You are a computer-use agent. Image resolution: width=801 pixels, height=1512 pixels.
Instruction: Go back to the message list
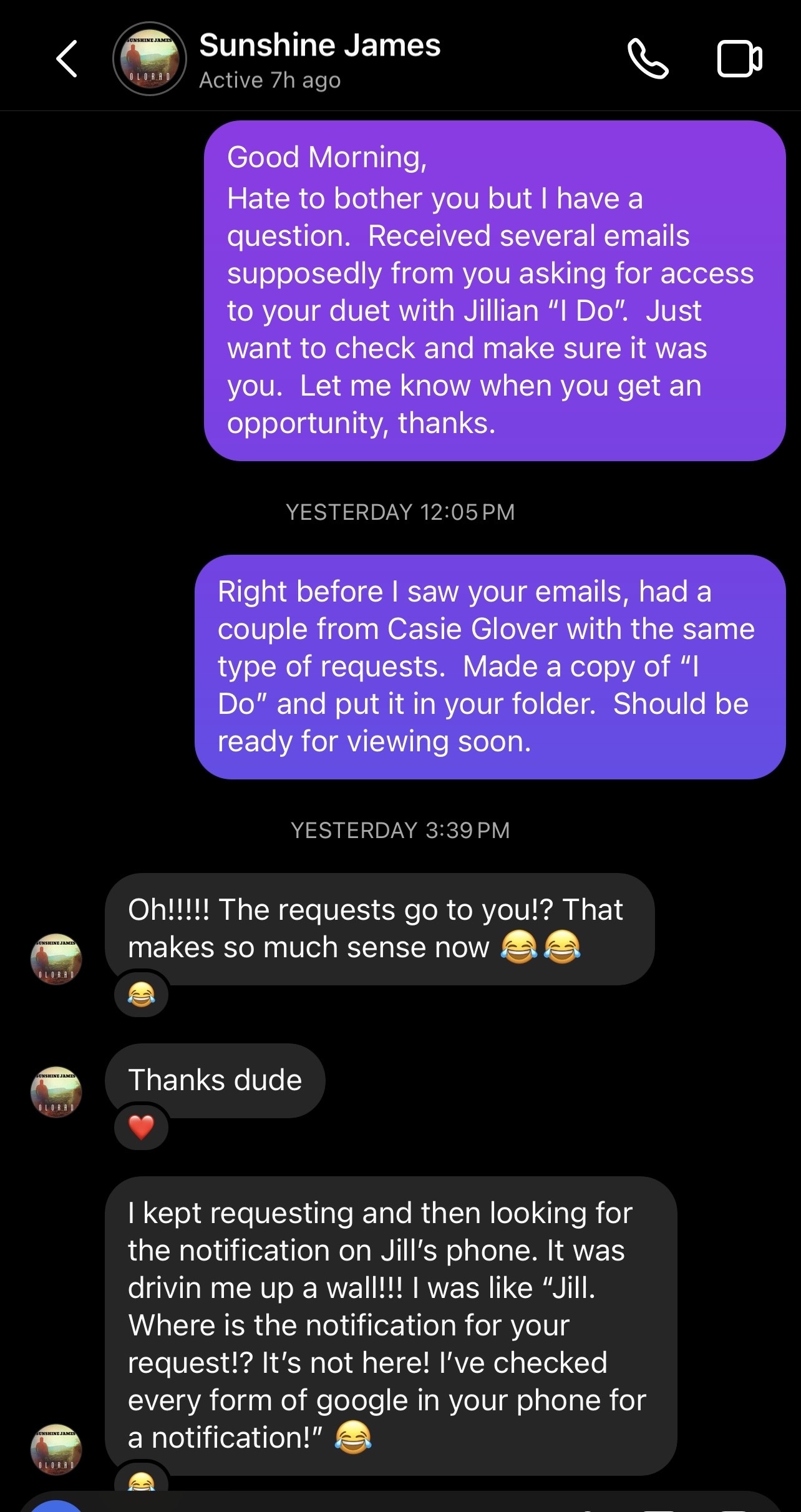(67, 59)
